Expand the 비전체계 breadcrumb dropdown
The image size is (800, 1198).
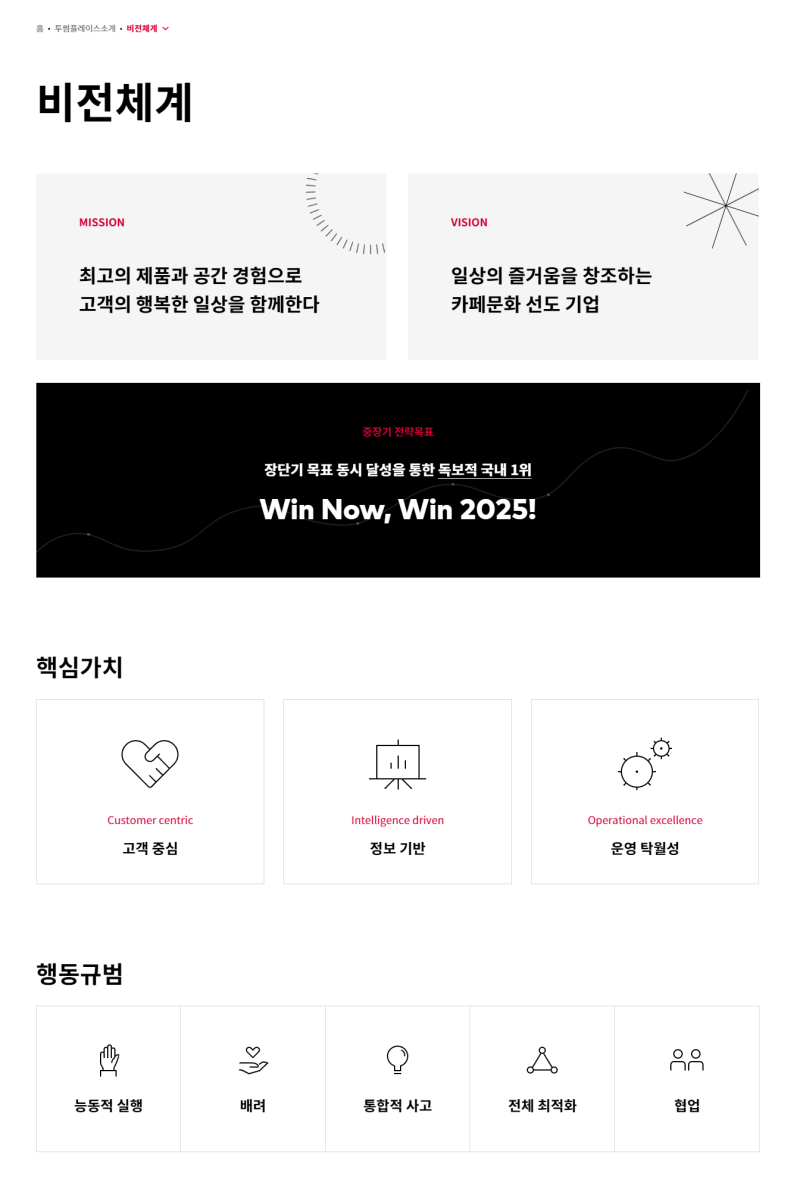[148, 28]
